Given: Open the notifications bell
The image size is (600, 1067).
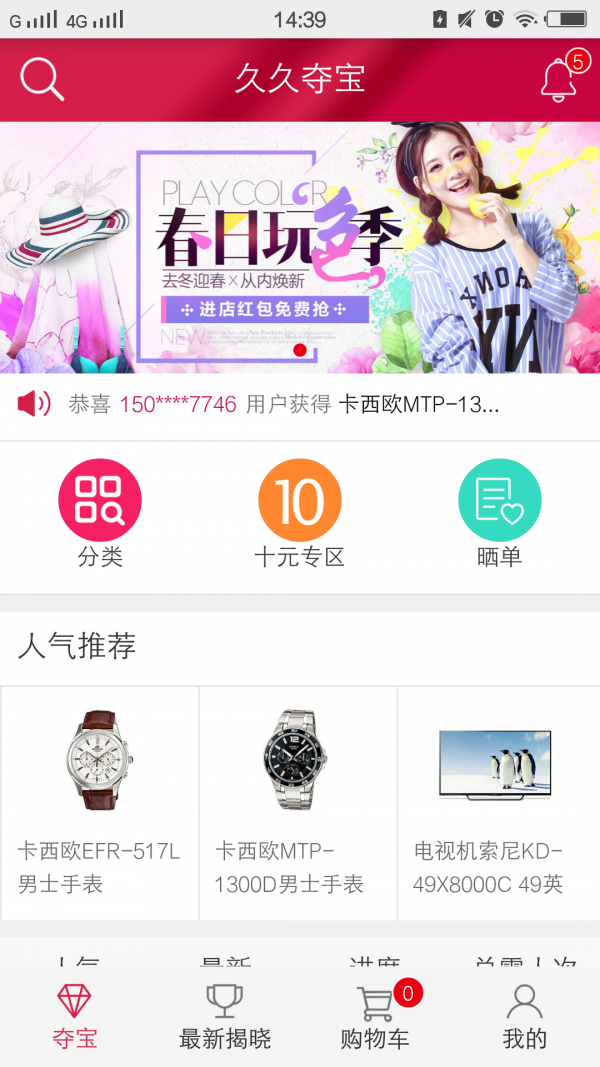Looking at the screenshot, I should [x=560, y=79].
